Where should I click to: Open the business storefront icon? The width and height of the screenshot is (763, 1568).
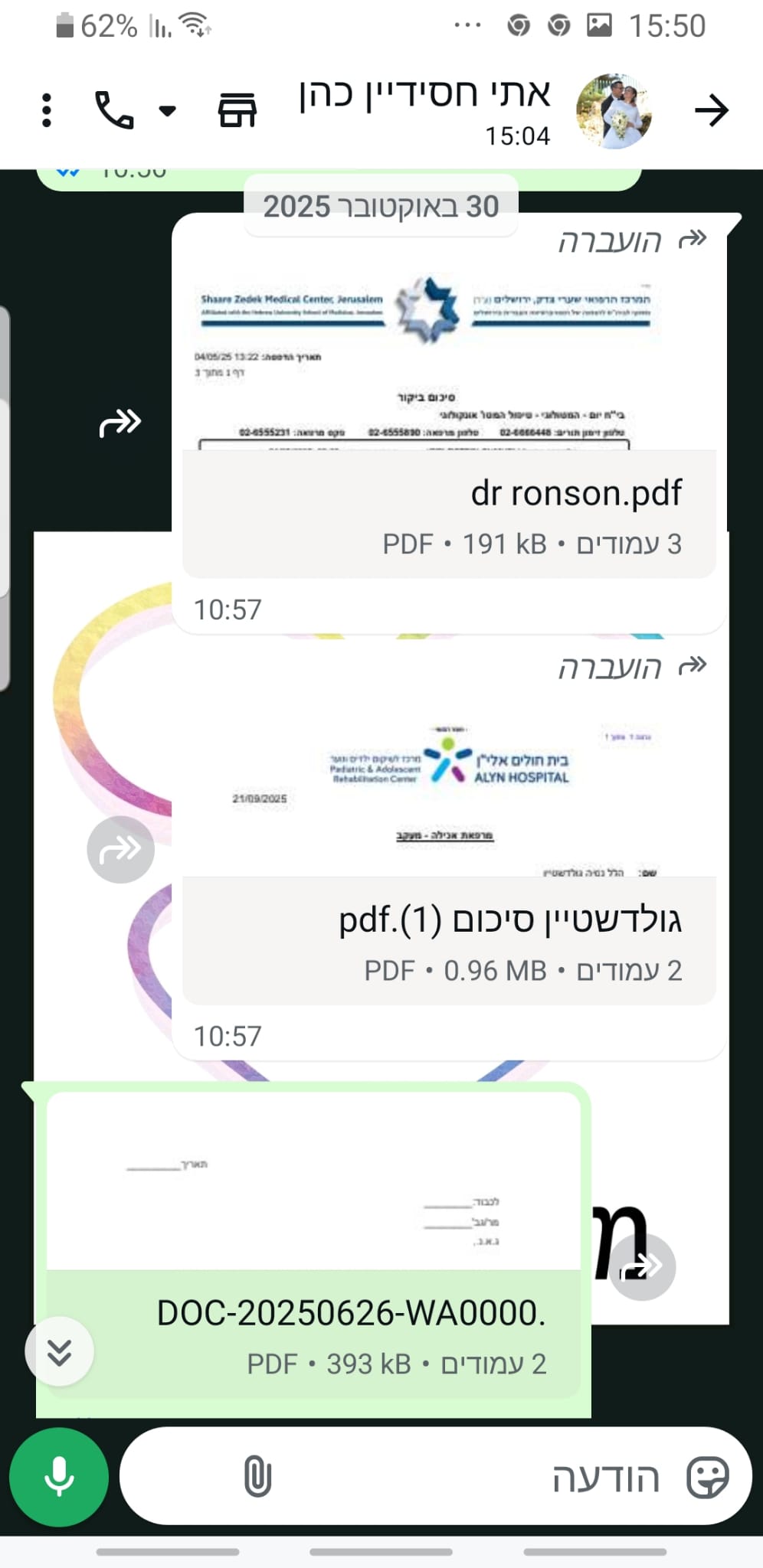tap(237, 110)
